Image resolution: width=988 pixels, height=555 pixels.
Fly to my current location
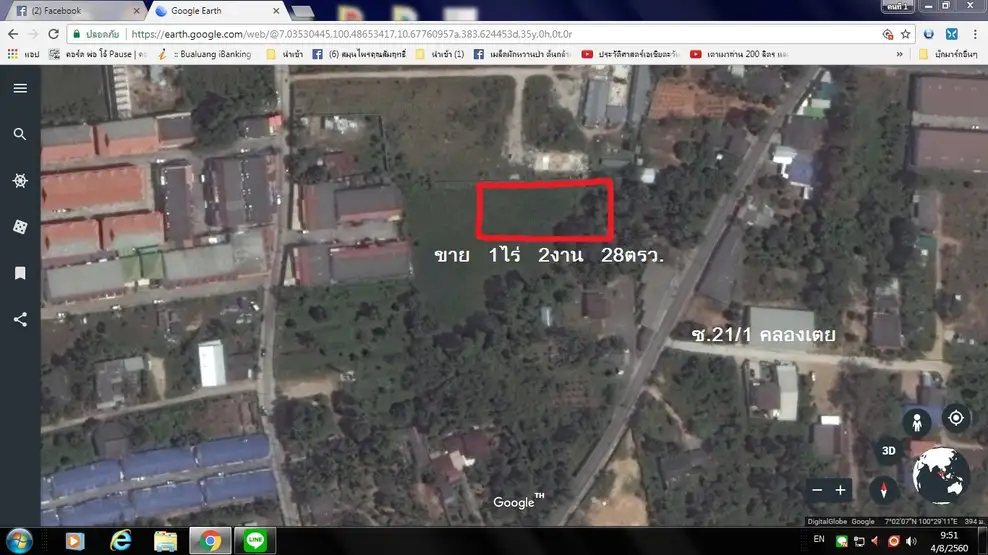[956, 418]
